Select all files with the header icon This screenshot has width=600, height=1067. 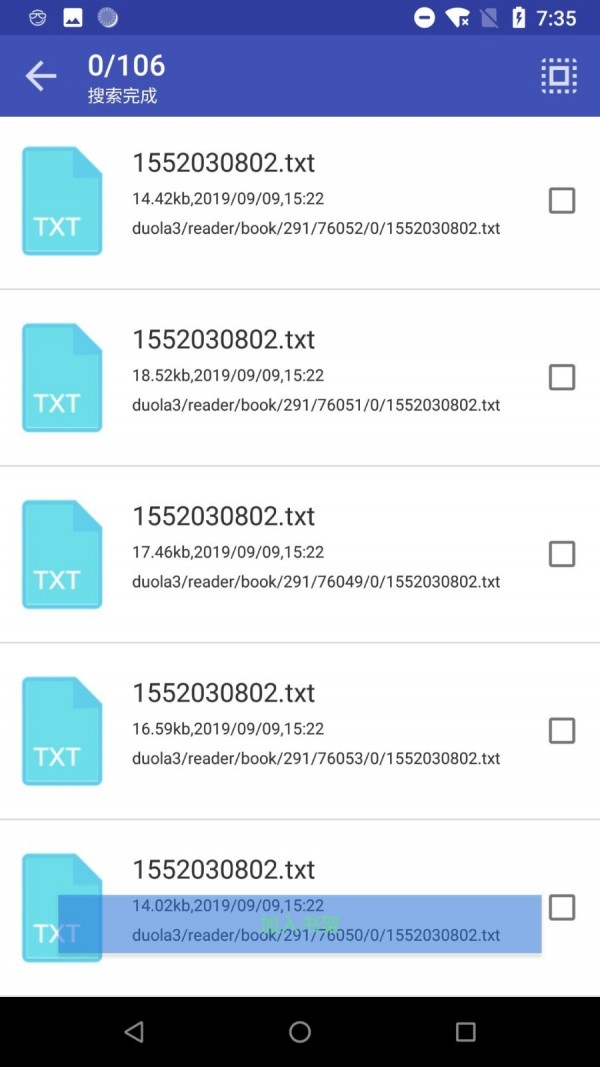tap(559, 76)
